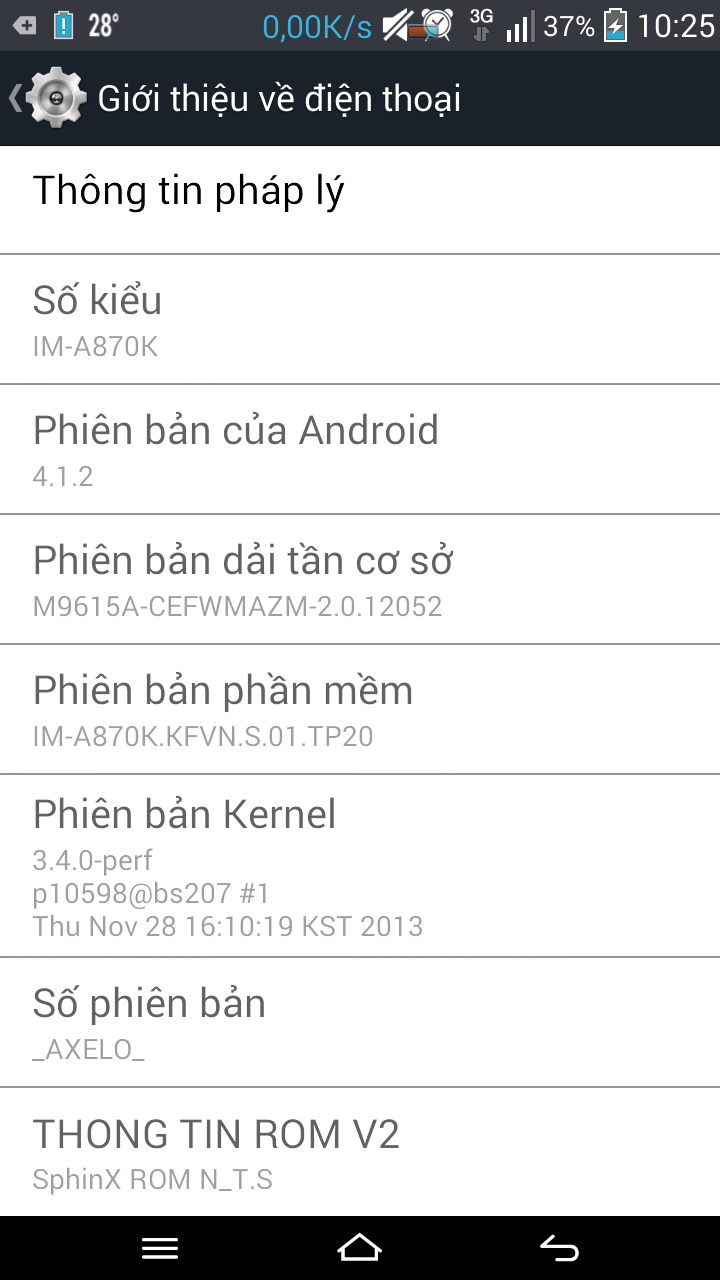Image resolution: width=720 pixels, height=1280 pixels.
Task: Tap the Phiên bản Kernel row
Action: point(360,866)
